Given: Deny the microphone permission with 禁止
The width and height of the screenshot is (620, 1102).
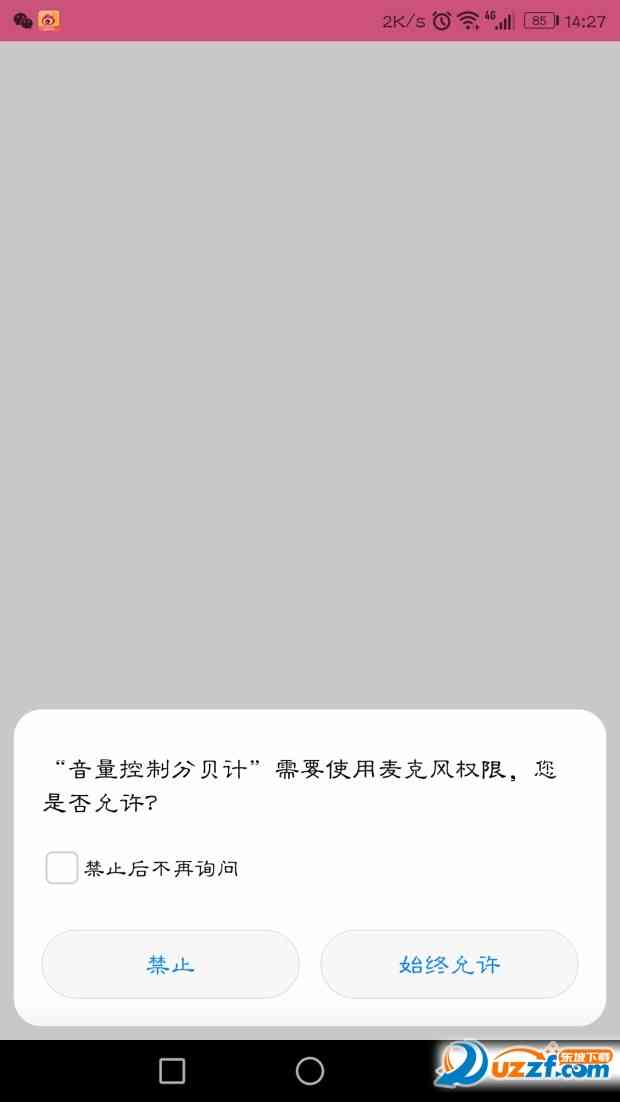Looking at the screenshot, I should [x=170, y=964].
